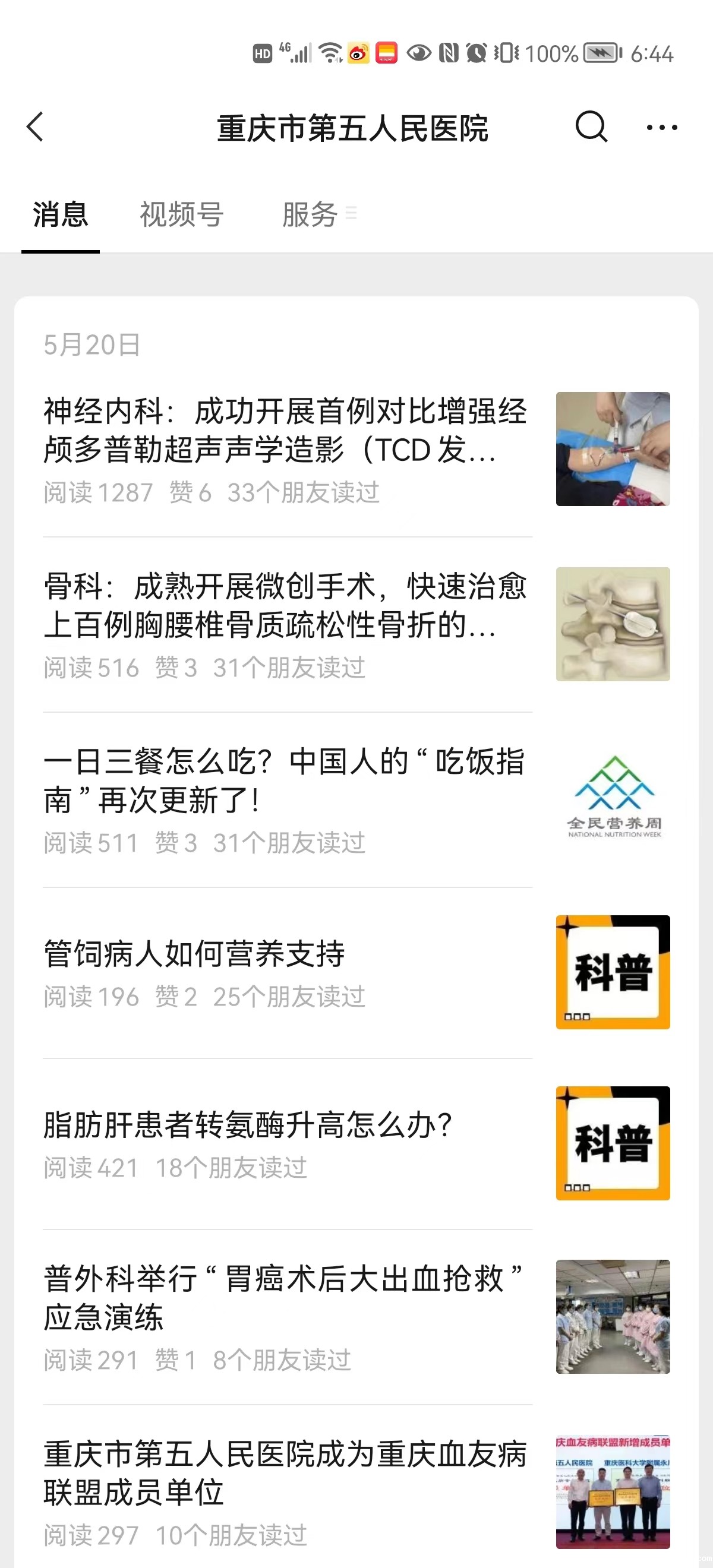
Task: Switch to the 消息 tab
Action: [x=60, y=215]
